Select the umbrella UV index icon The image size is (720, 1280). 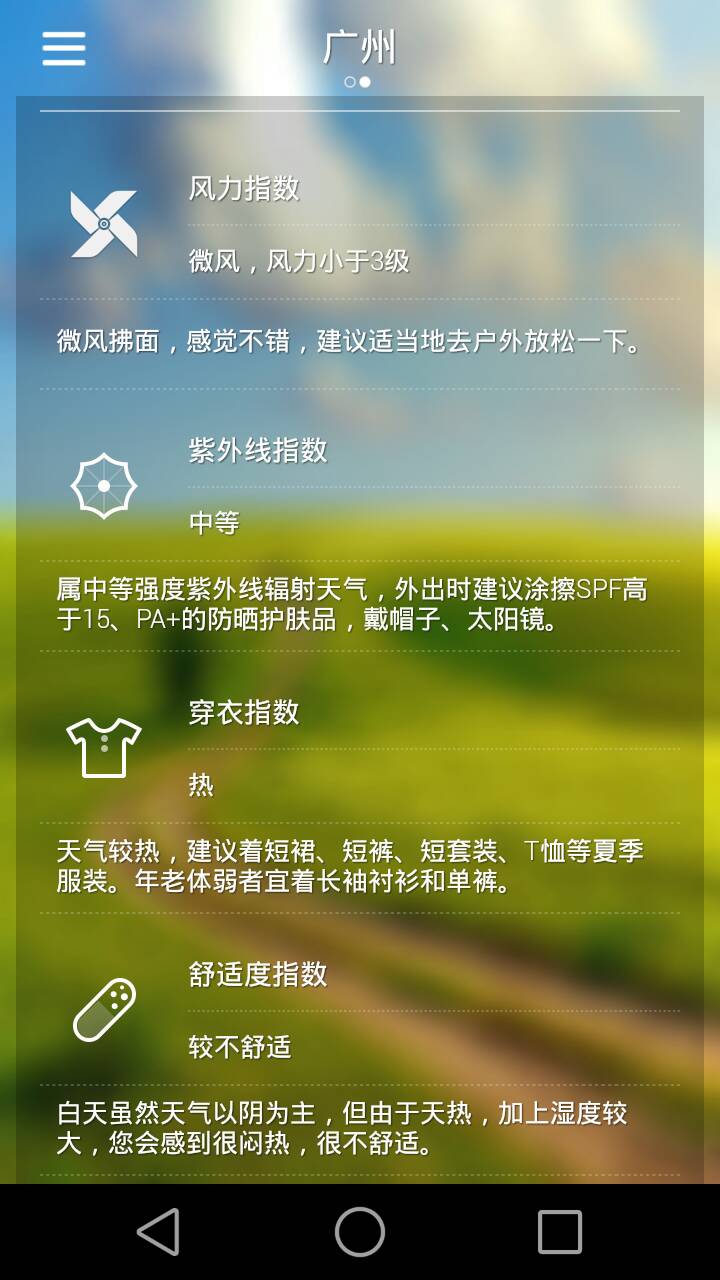[103, 487]
